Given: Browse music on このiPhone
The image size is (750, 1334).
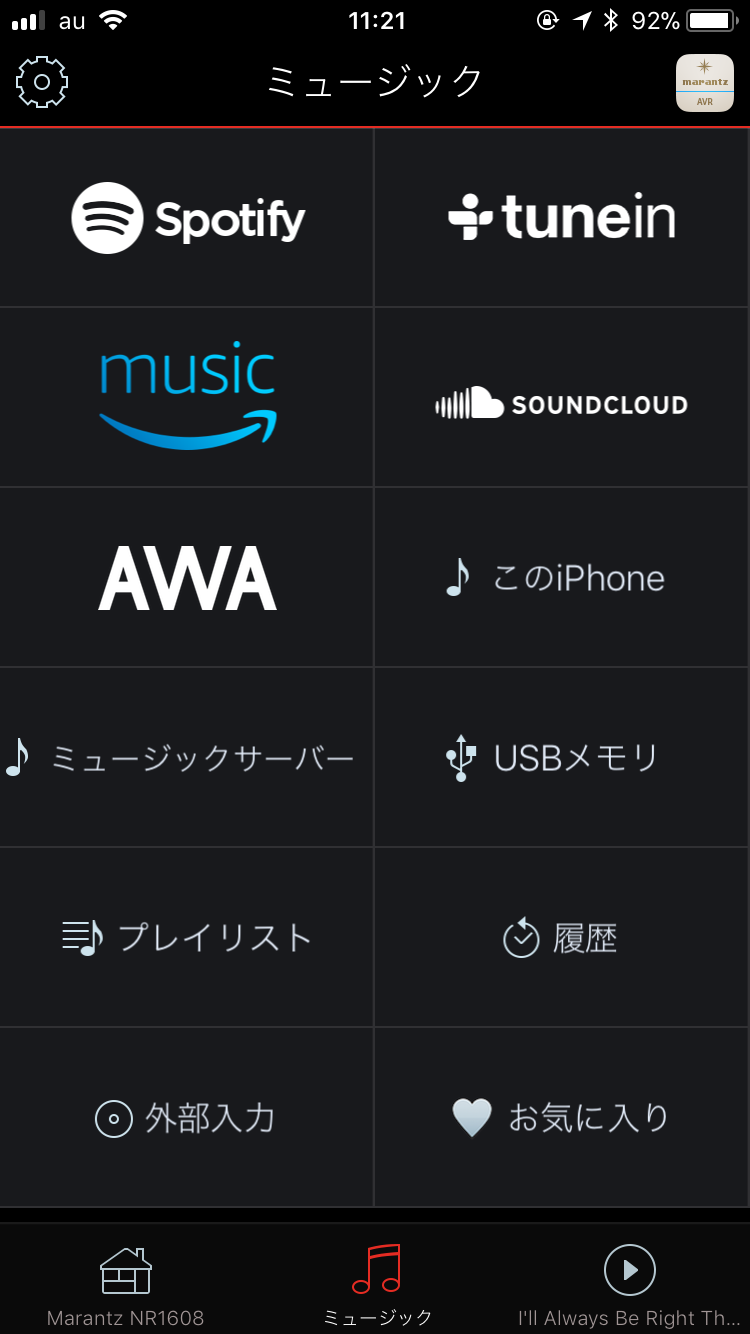Looking at the screenshot, I should pos(562,578).
